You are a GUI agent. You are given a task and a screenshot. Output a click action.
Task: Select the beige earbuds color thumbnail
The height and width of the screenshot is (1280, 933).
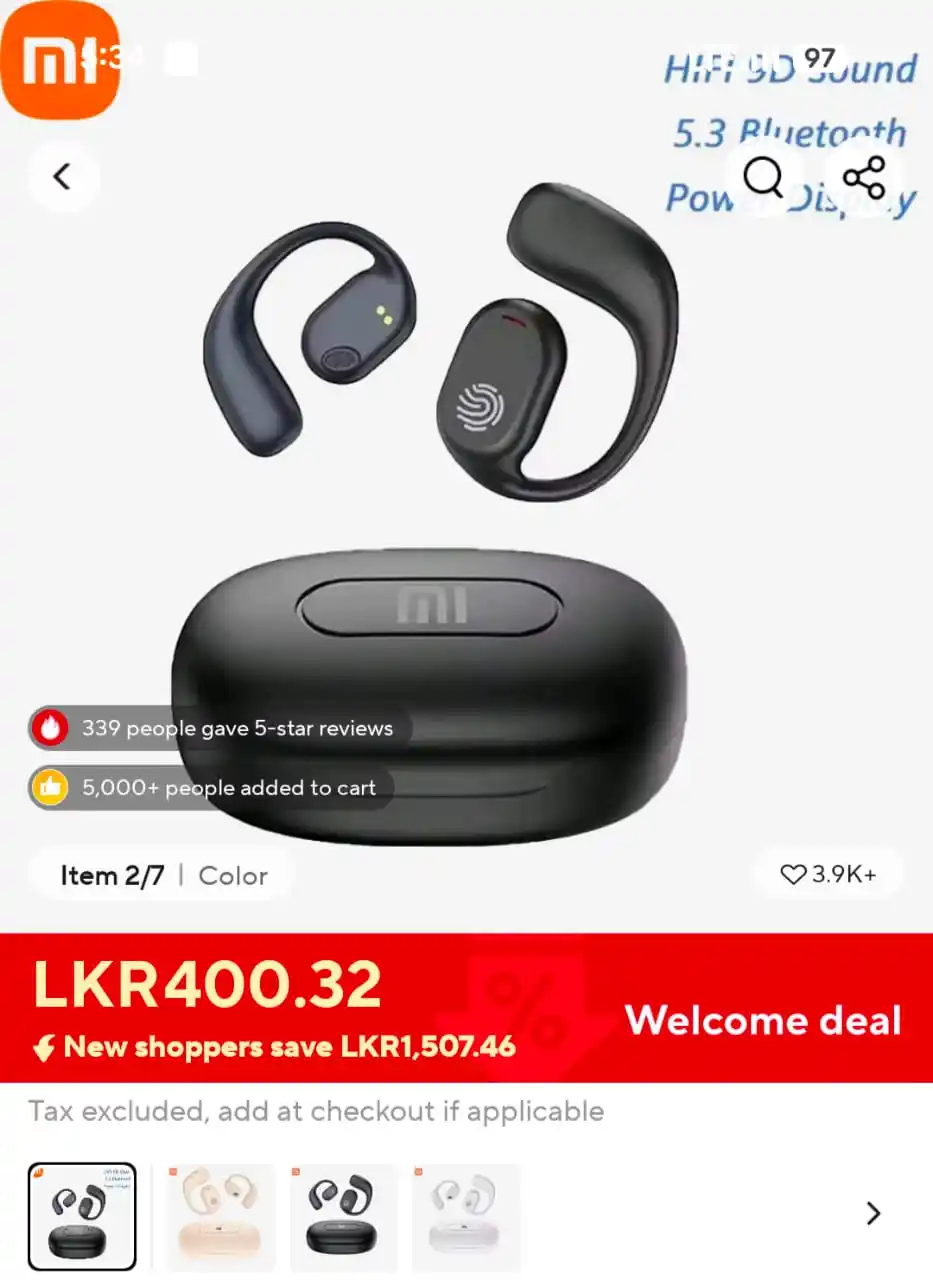(x=219, y=1215)
